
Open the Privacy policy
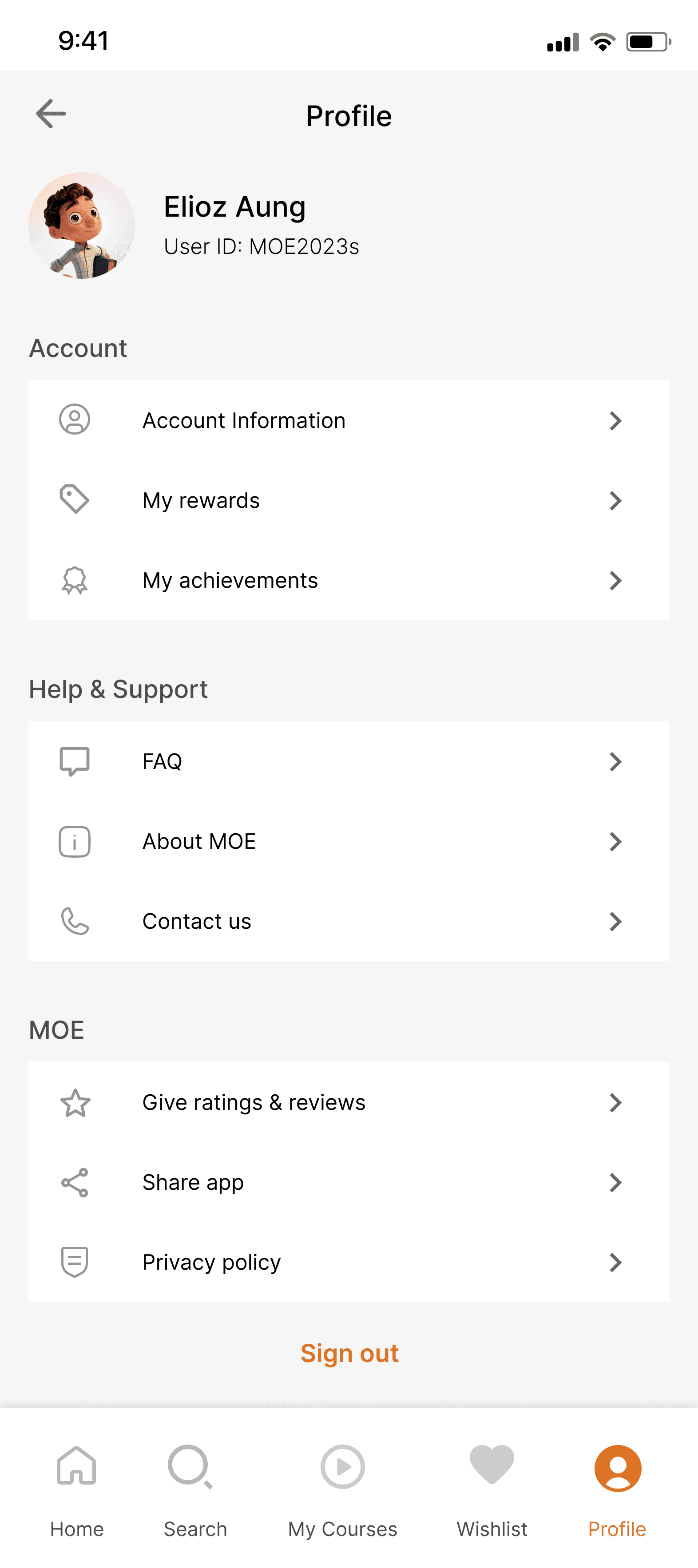[349, 1262]
